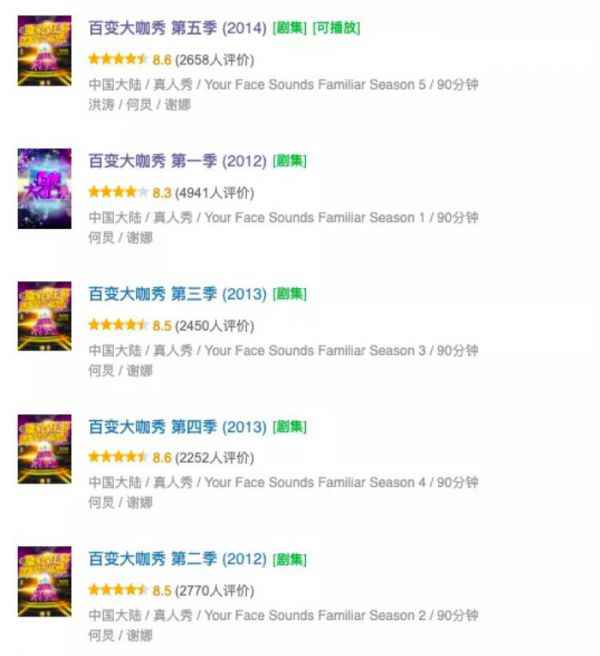This screenshot has width=600, height=656.
Task: Tap the poster thumbnail for 第一季
Action: click(44, 188)
